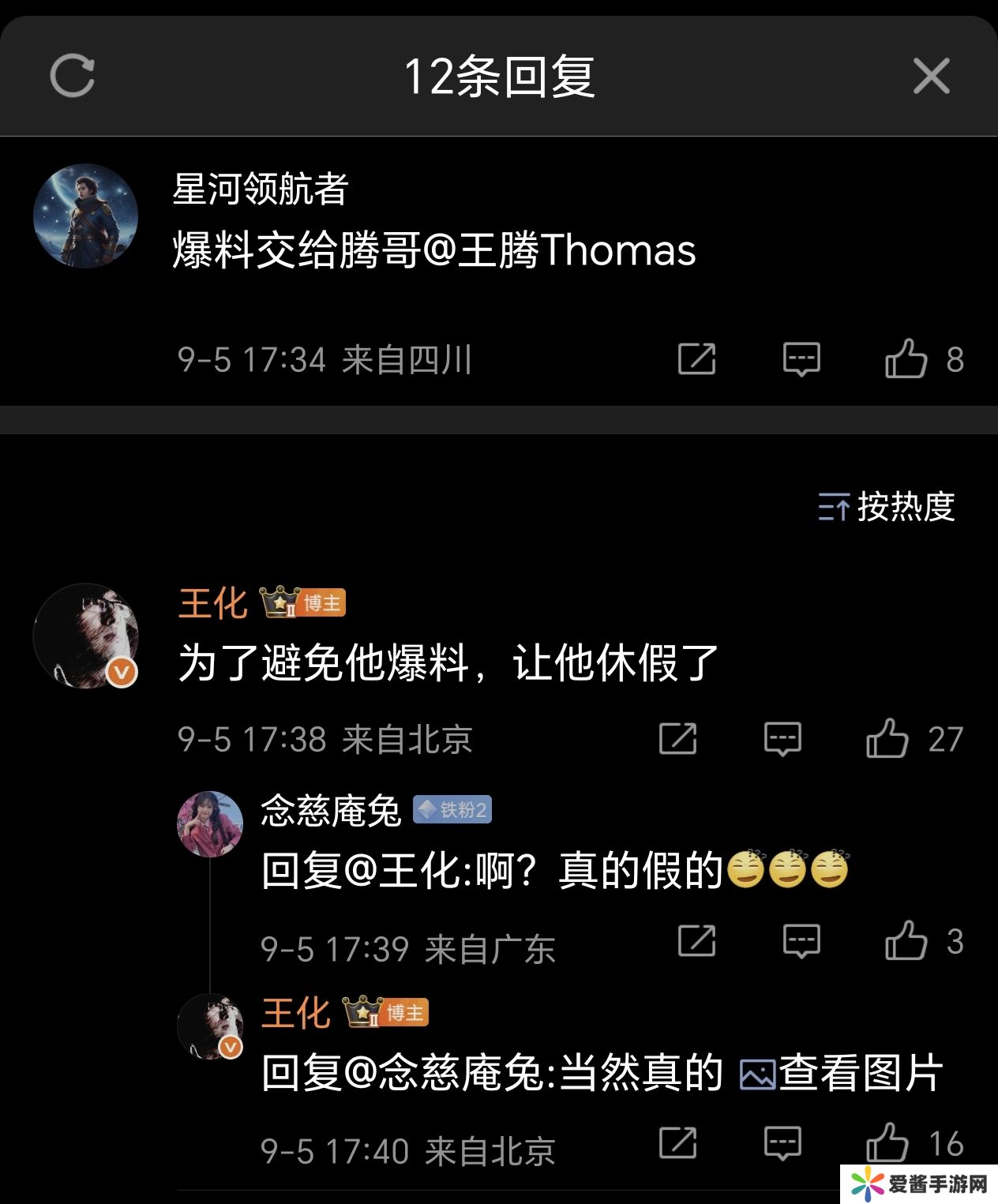View 念慈庵兔's profile avatar
The image size is (998, 1204).
(209, 823)
